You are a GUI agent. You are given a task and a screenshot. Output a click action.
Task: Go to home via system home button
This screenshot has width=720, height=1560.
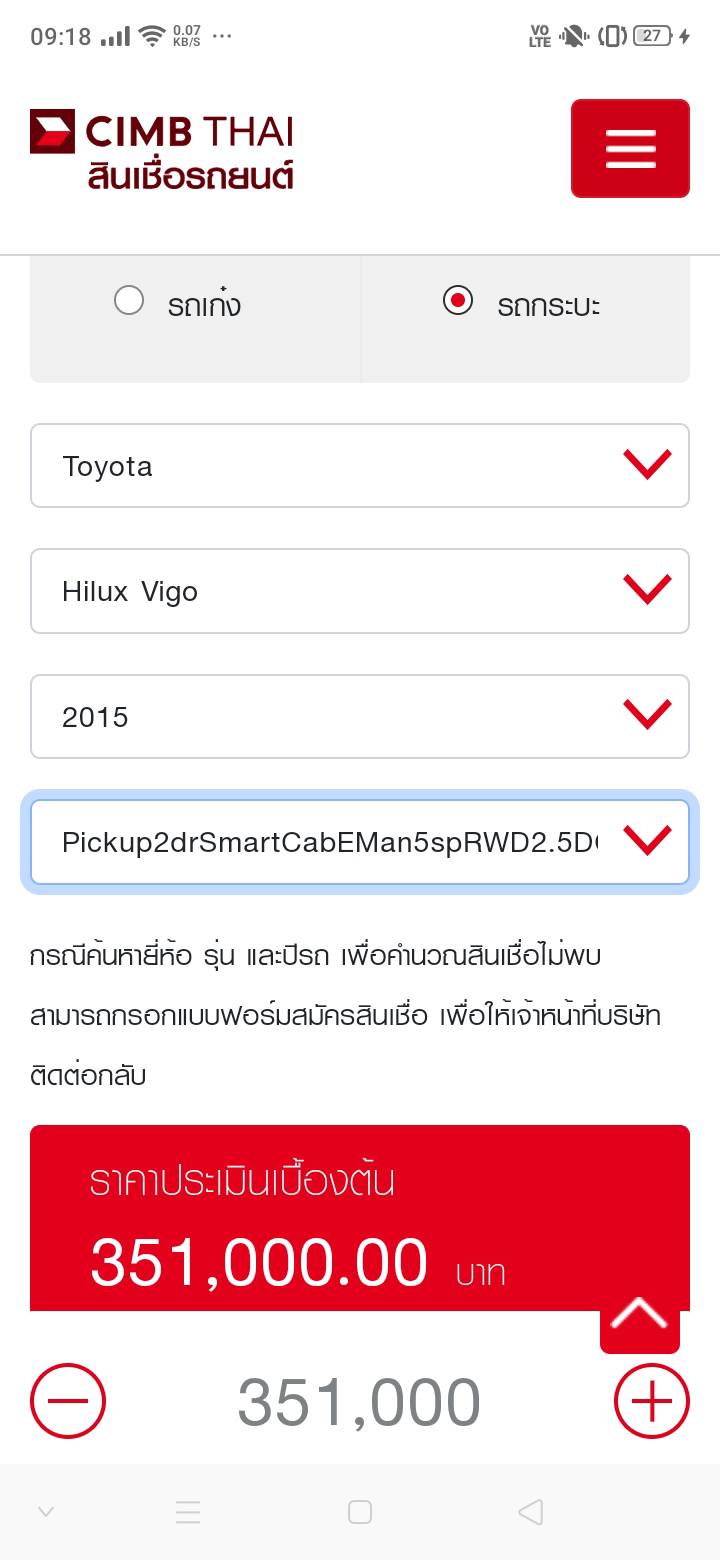click(360, 1512)
